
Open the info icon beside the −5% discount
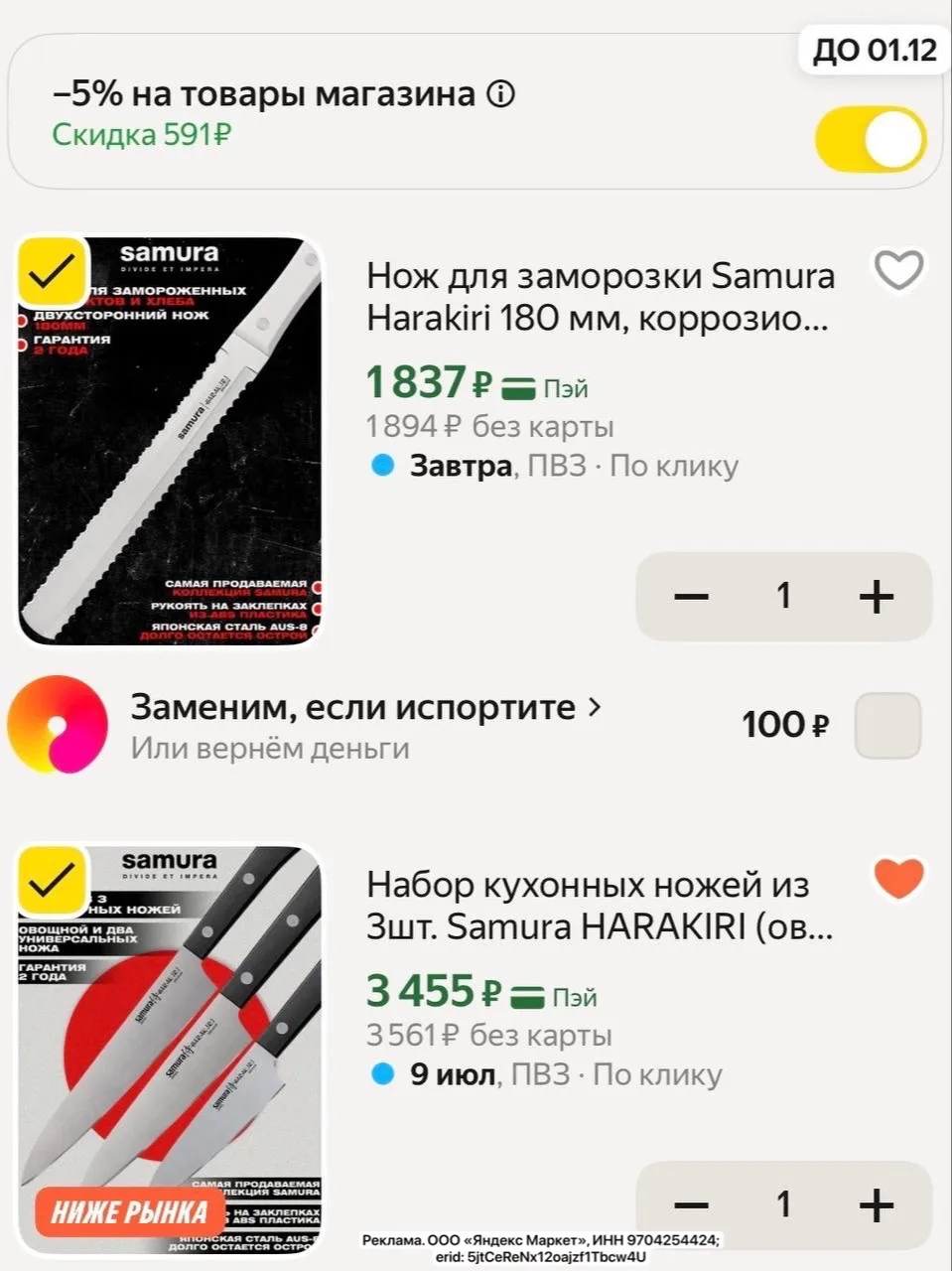tap(501, 94)
